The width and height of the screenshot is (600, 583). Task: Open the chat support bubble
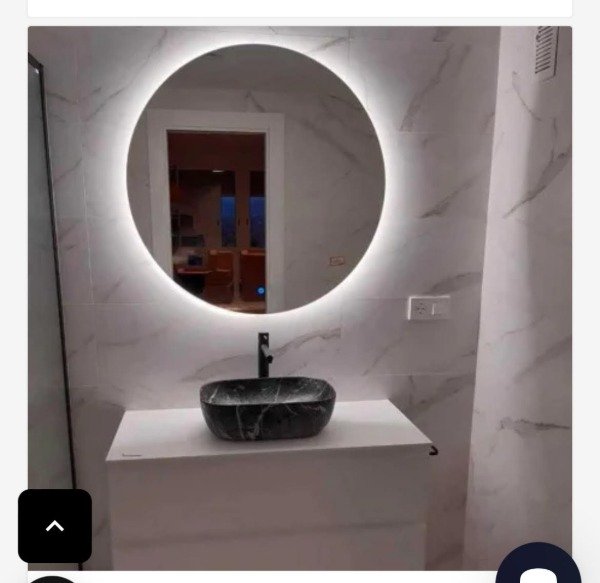(540, 566)
